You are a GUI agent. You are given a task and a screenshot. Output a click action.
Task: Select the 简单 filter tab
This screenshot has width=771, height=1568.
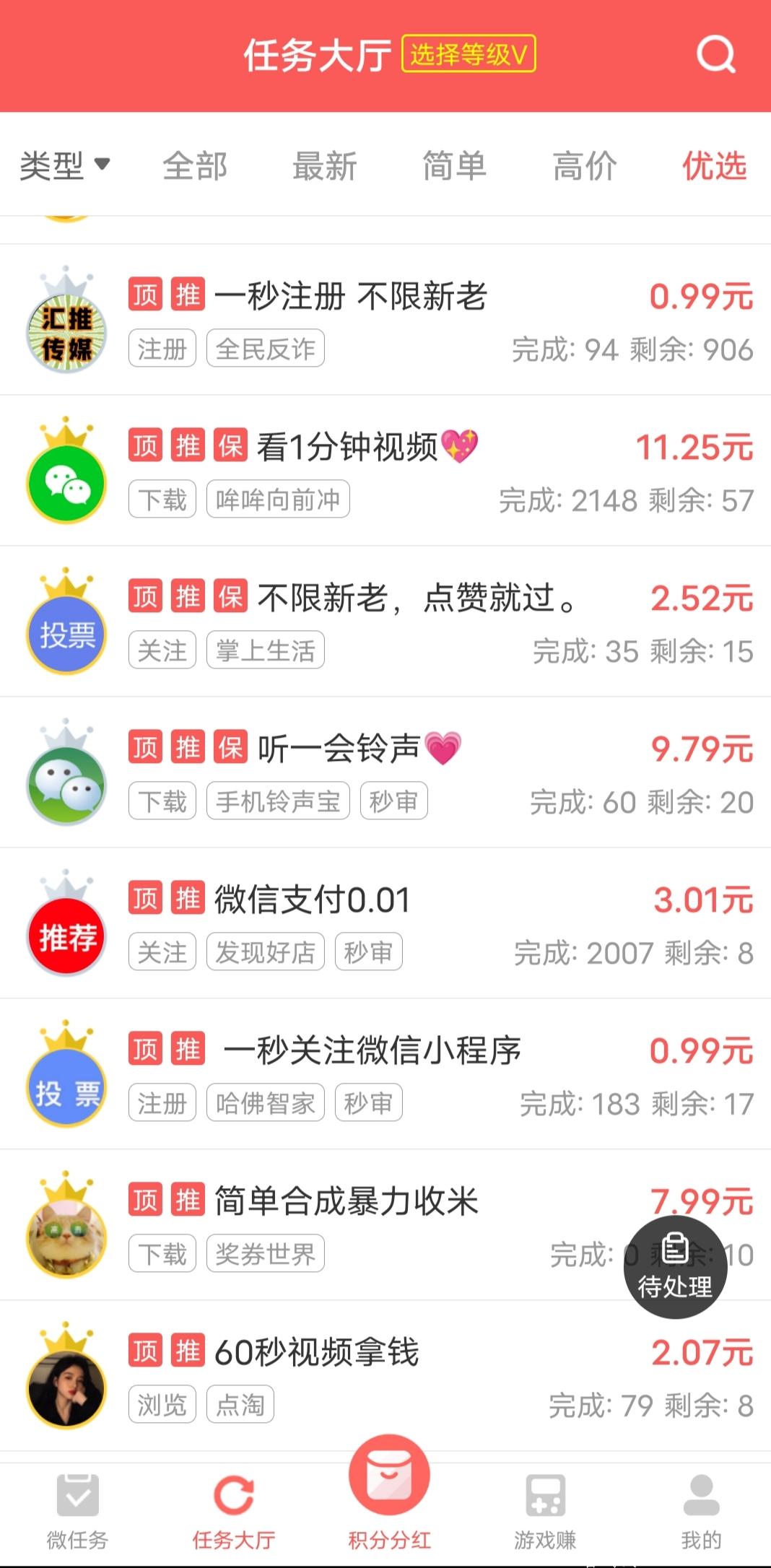coord(455,166)
